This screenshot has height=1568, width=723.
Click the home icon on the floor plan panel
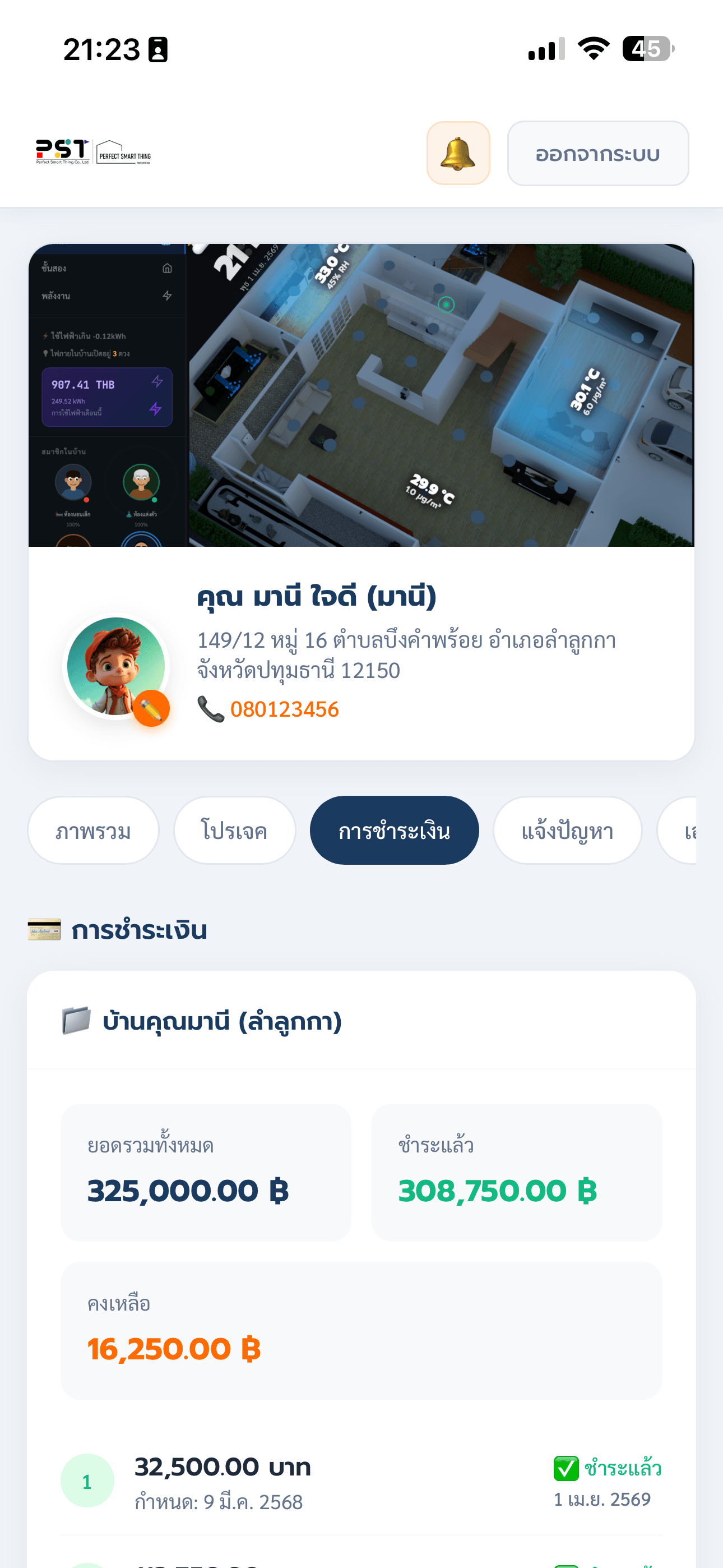[168, 269]
